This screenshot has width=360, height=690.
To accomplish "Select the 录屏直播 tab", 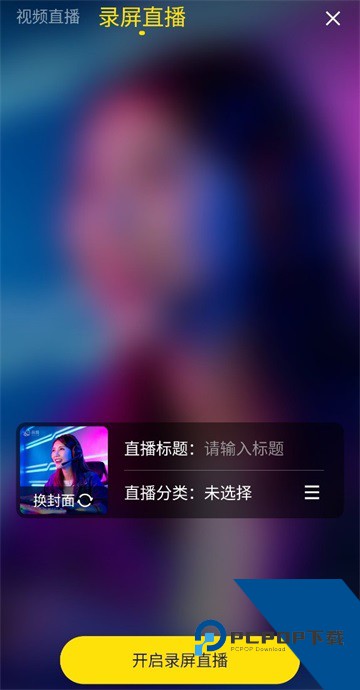I will point(142,18).
